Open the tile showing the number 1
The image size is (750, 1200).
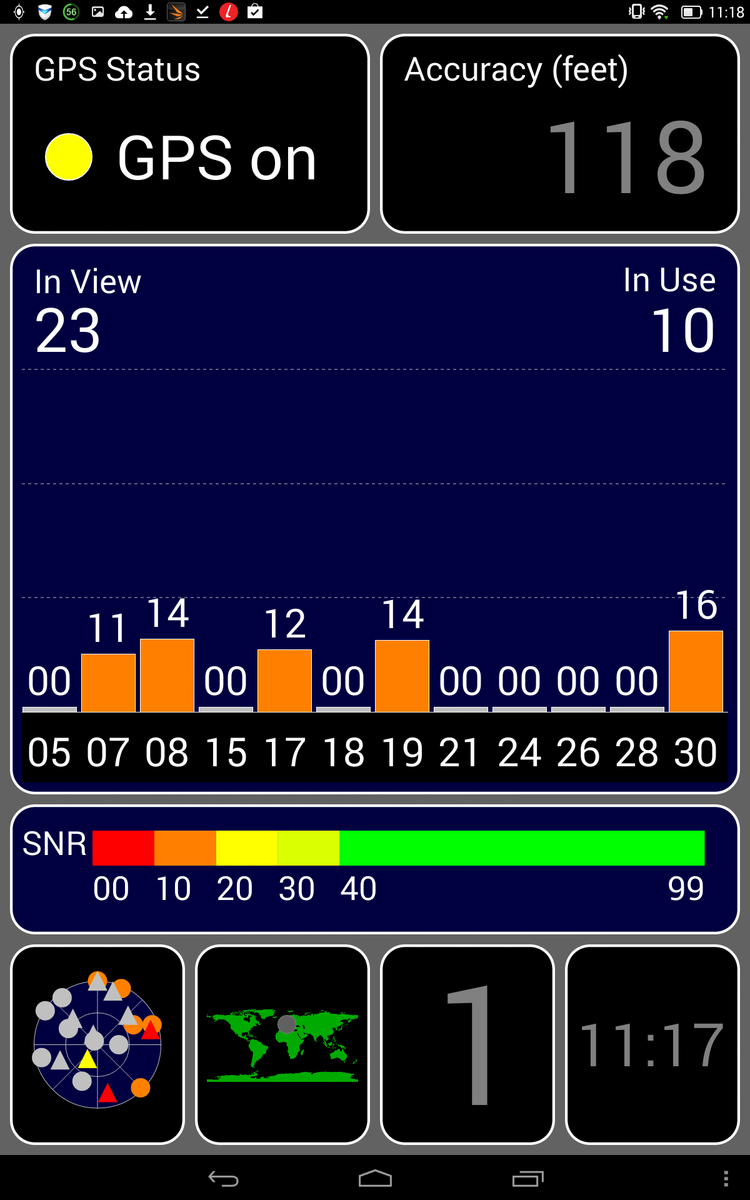(468, 1044)
